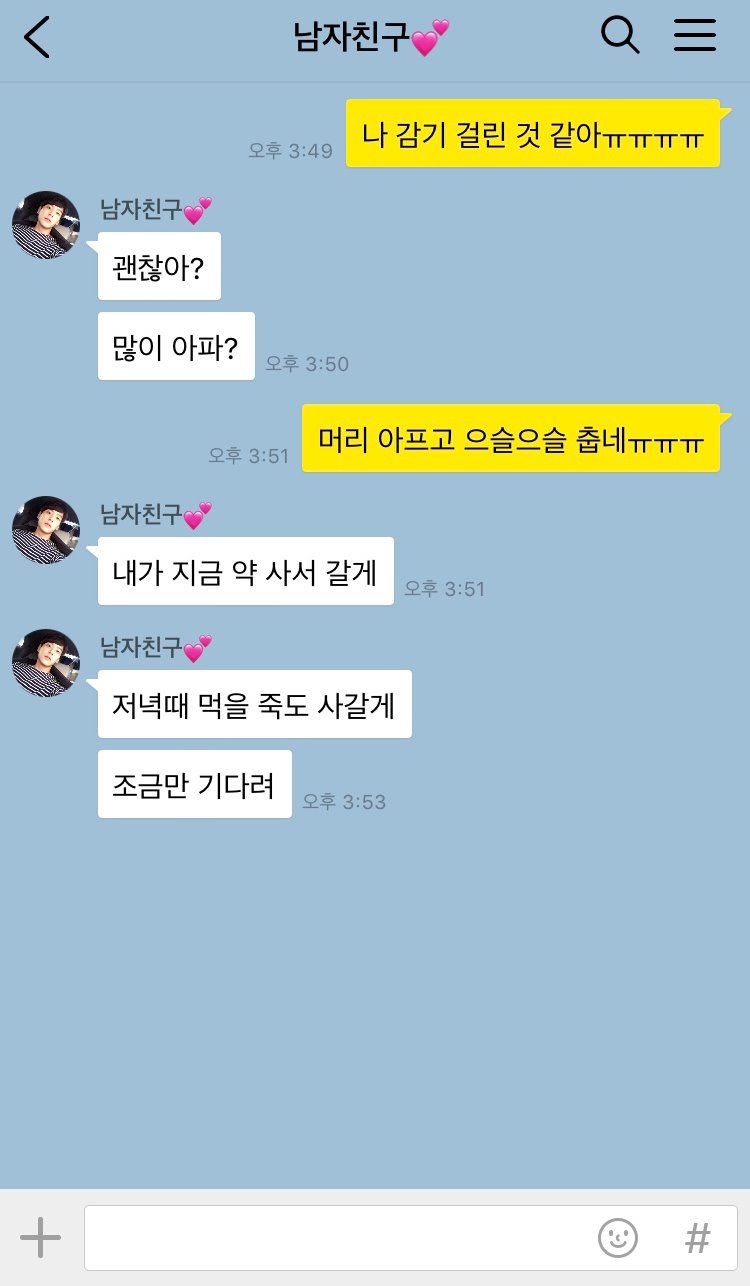Tap profile photo beside 저녁때 먹을 죽도 사갈게
Image resolution: width=750 pixels, height=1286 pixels.
coord(46,663)
